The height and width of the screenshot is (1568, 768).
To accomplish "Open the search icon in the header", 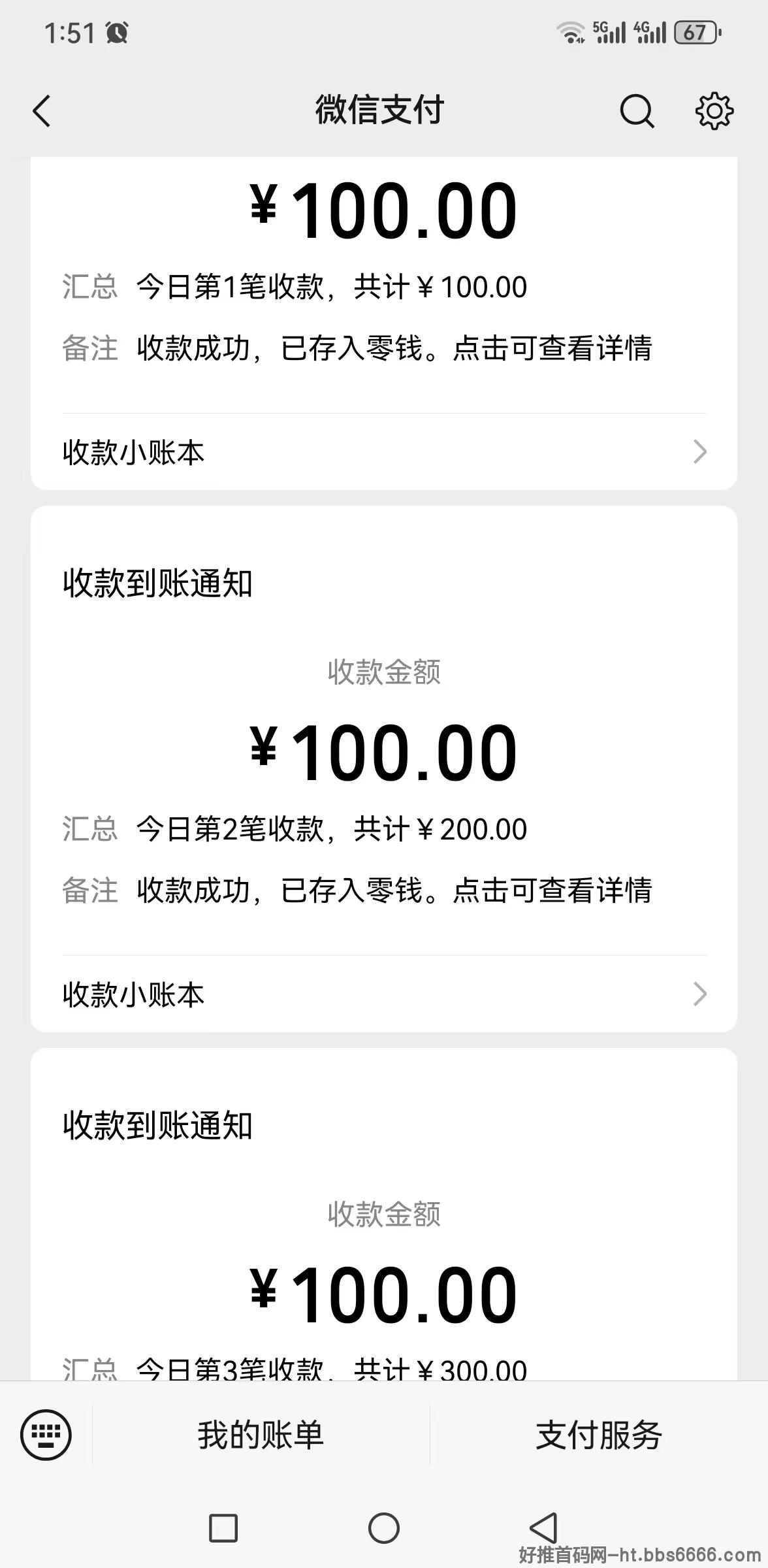I will click(637, 110).
